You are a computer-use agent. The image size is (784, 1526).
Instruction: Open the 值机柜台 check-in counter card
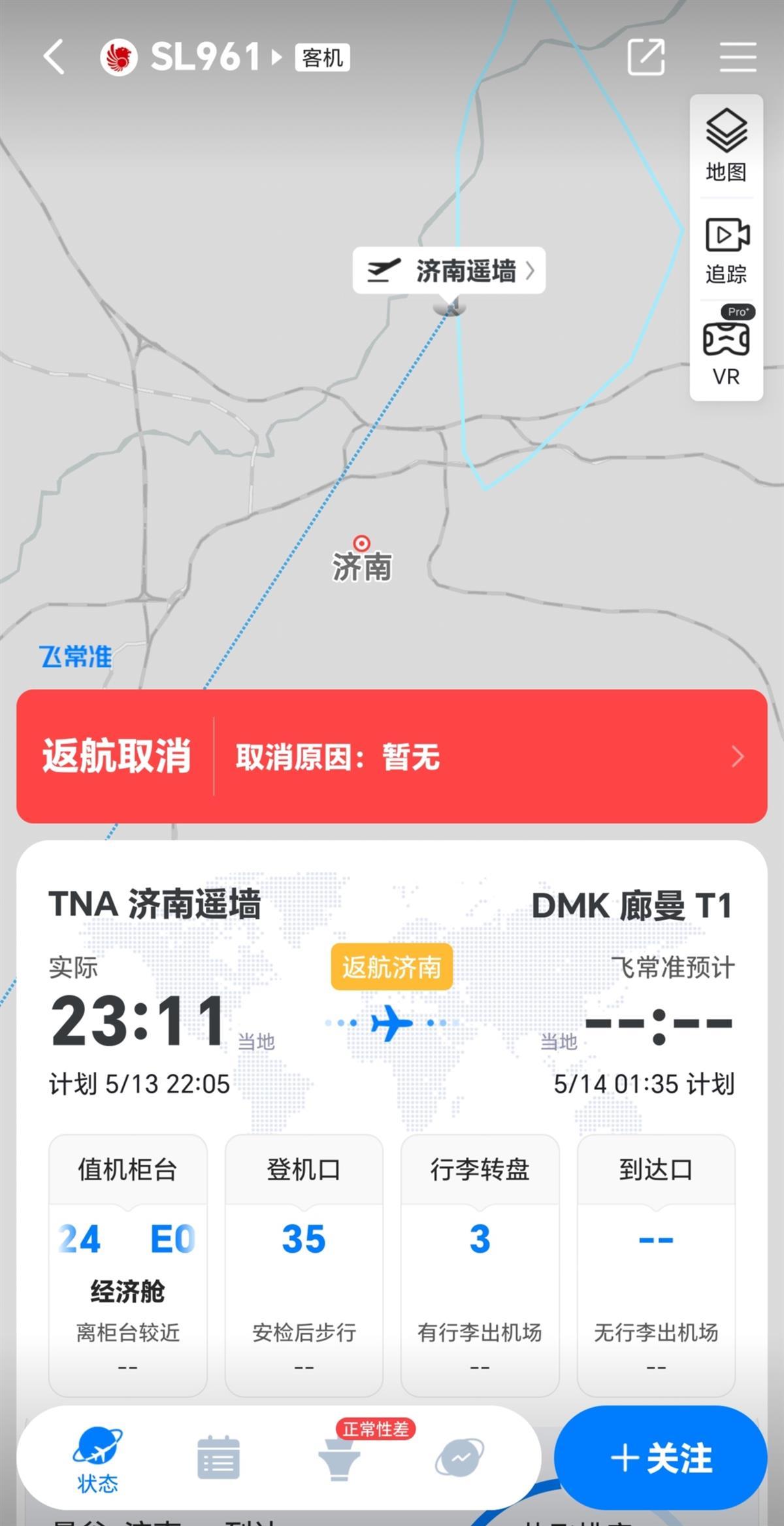[128, 1264]
